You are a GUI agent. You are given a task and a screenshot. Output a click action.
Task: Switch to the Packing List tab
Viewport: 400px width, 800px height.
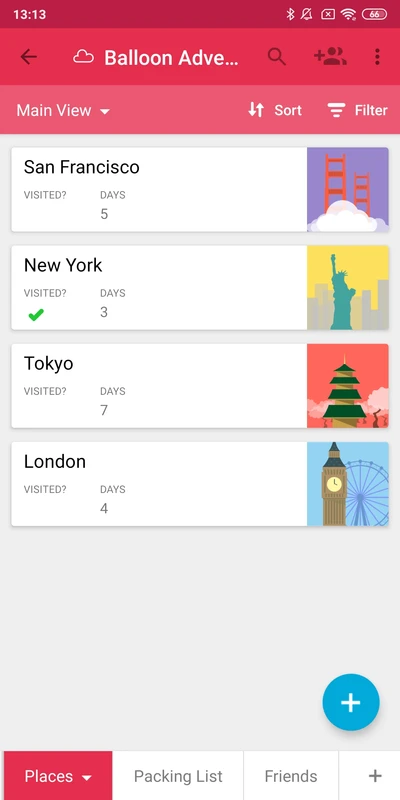click(178, 776)
